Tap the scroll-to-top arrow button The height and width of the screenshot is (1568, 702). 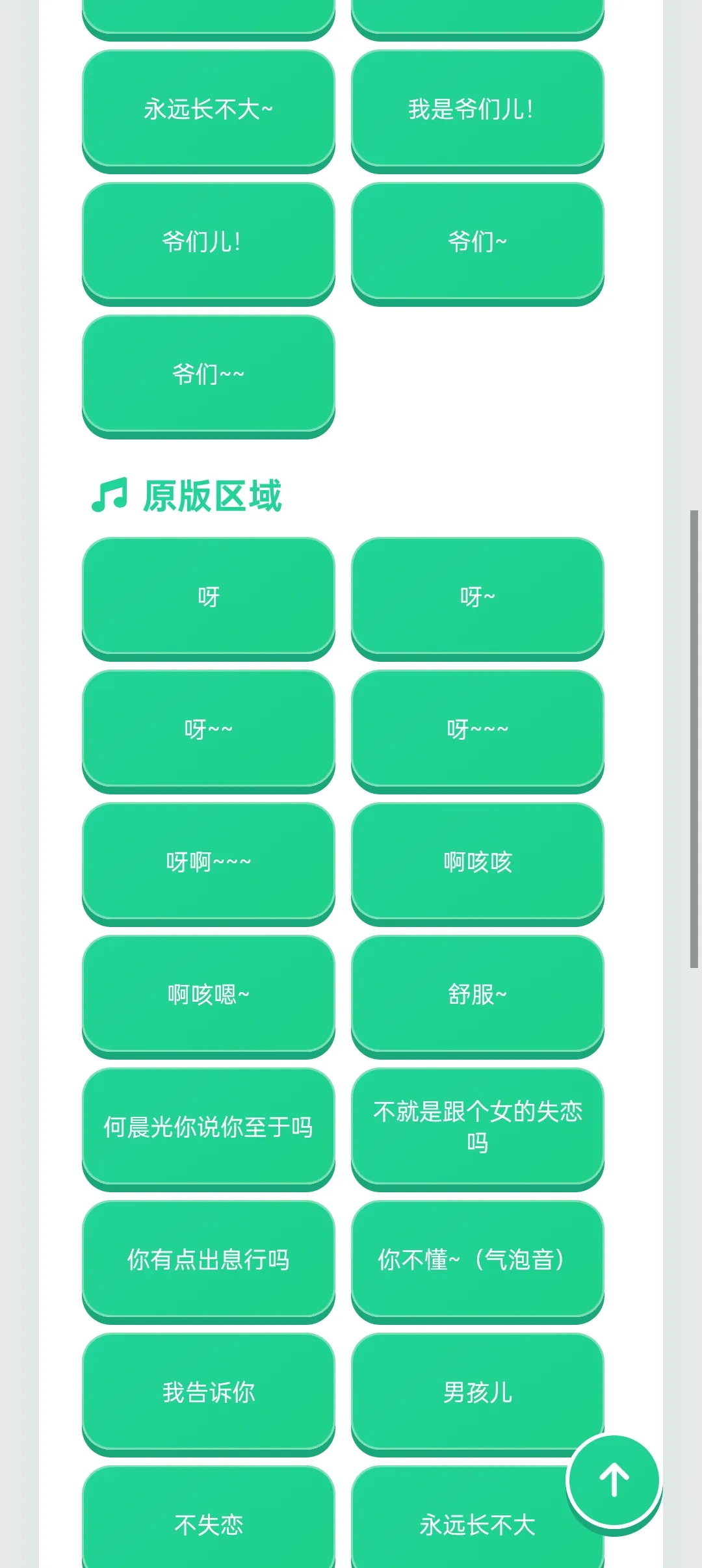click(x=614, y=1480)
